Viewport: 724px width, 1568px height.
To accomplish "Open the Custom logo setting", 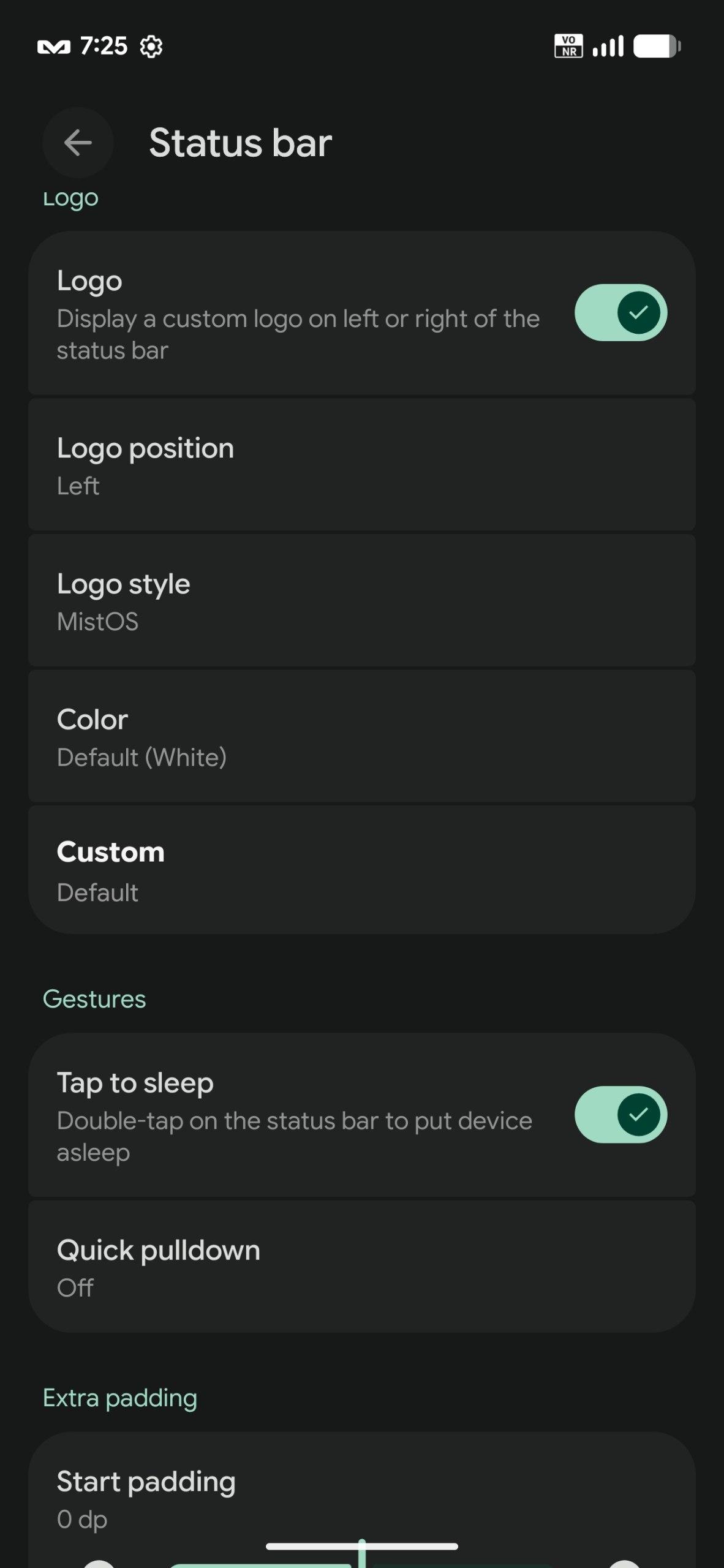I will point(361,870).
